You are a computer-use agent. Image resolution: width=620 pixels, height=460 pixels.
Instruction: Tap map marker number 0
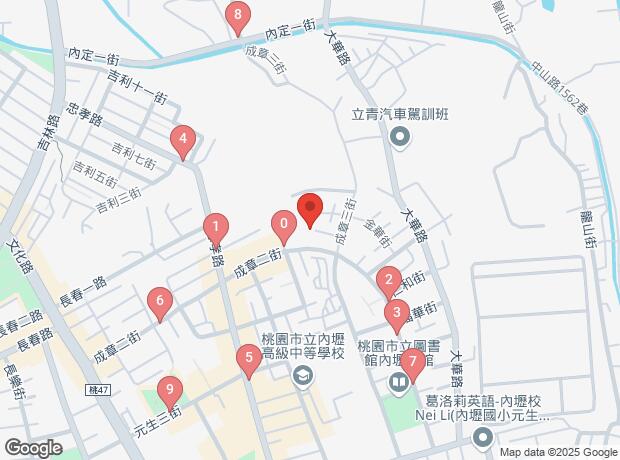pos(284,227)
